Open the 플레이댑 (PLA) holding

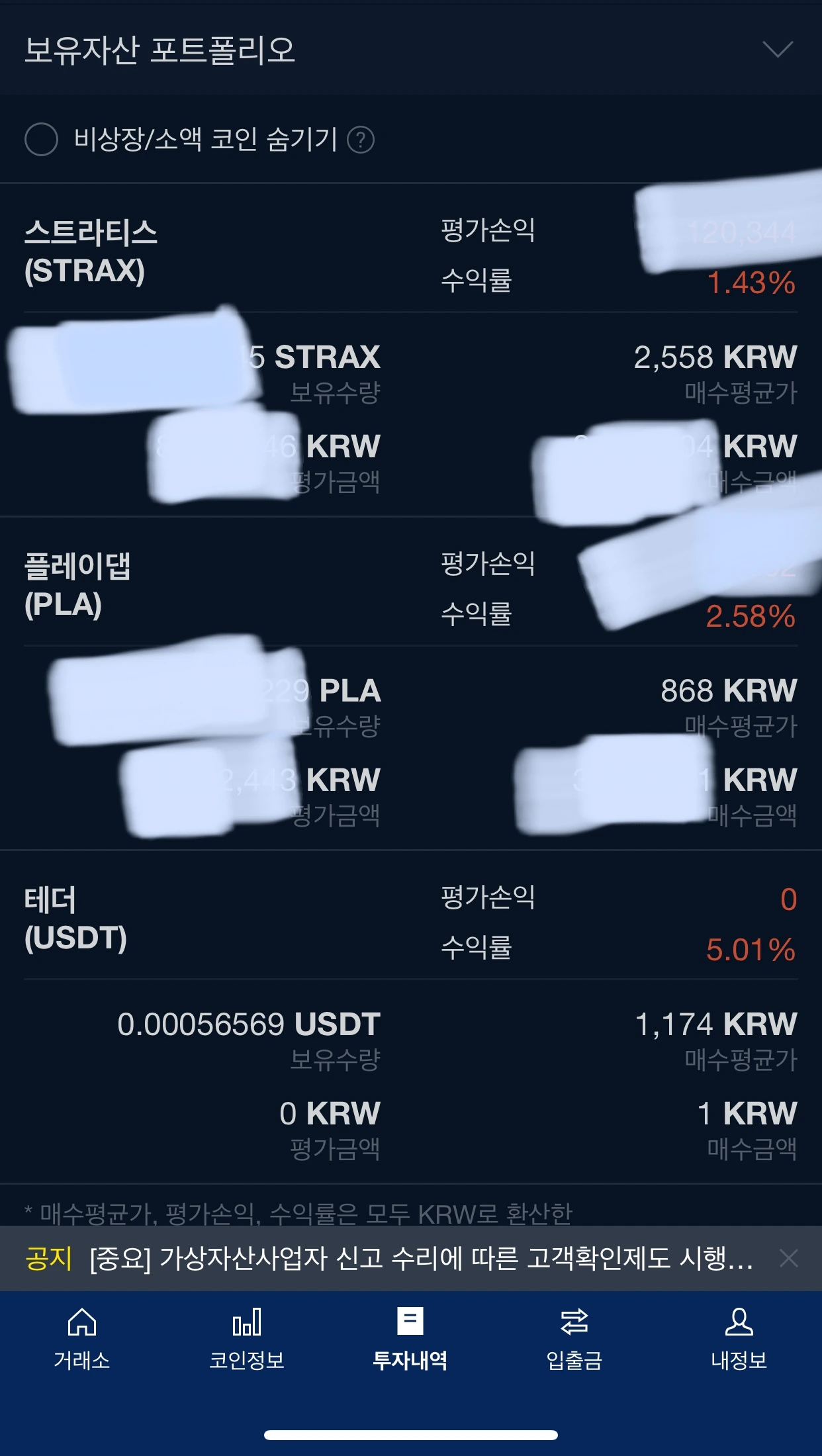click(77, 585)
